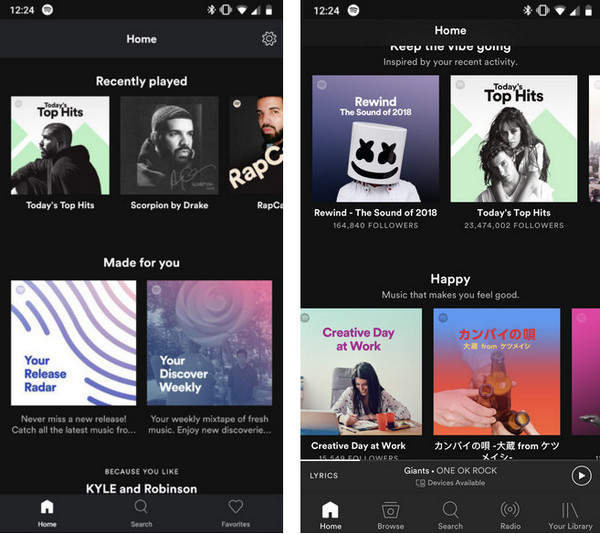600x534 pixels.
Task: Open Devices Available picker
Action: (x=450, y=483)
